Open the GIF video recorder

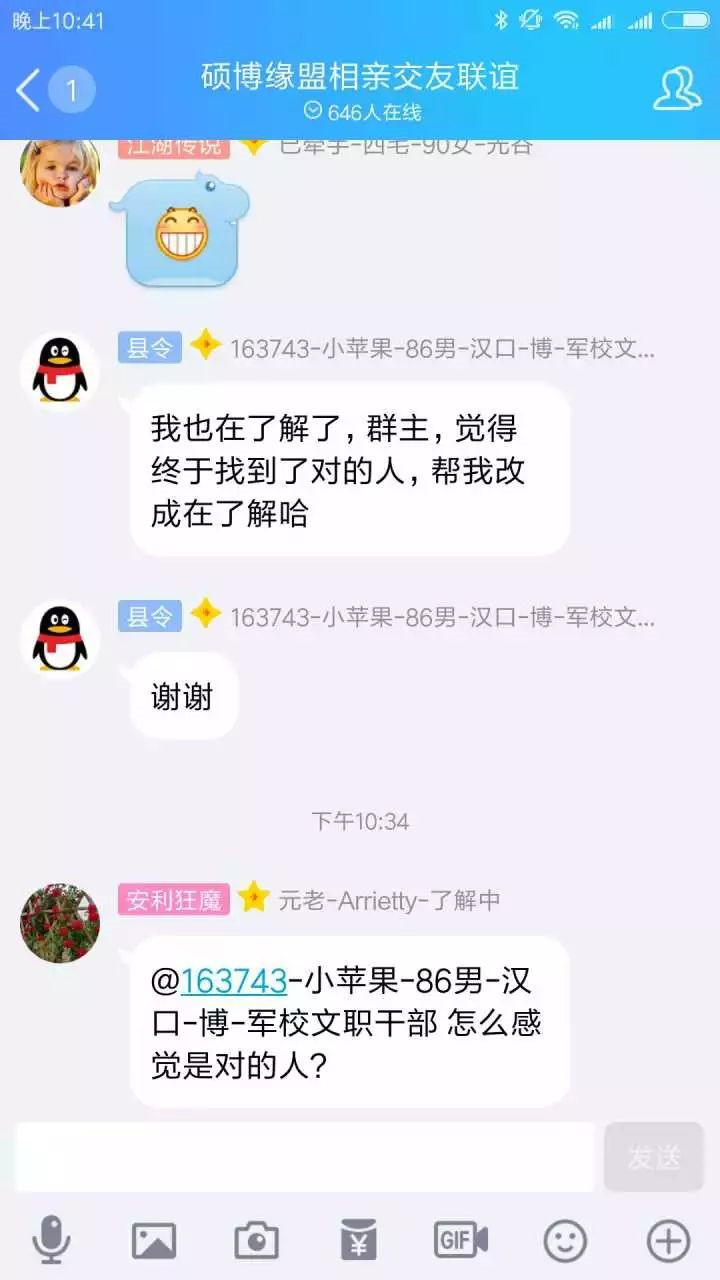coord(461,1240)
